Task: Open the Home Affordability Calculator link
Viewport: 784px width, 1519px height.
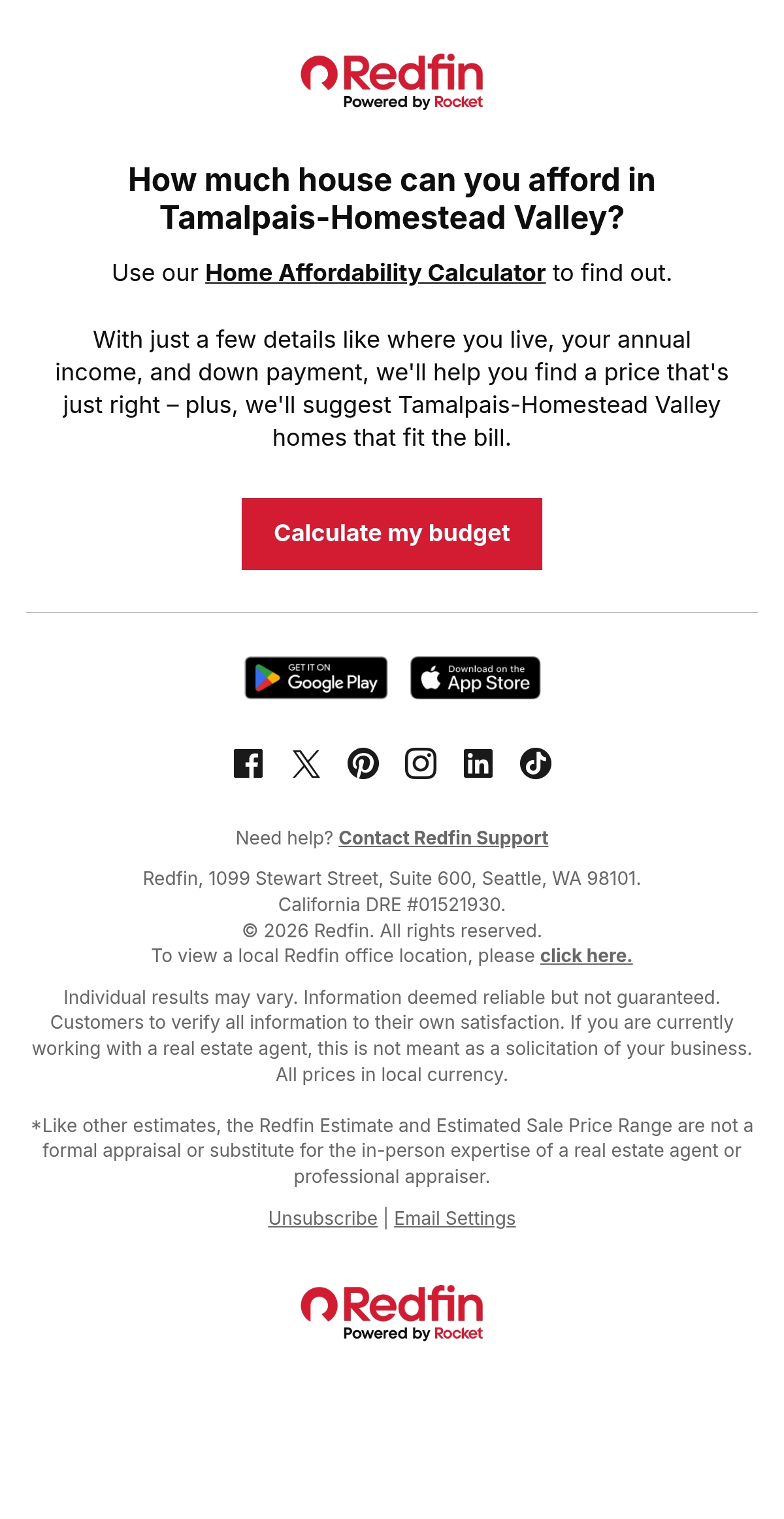Action: click(375, 273)
